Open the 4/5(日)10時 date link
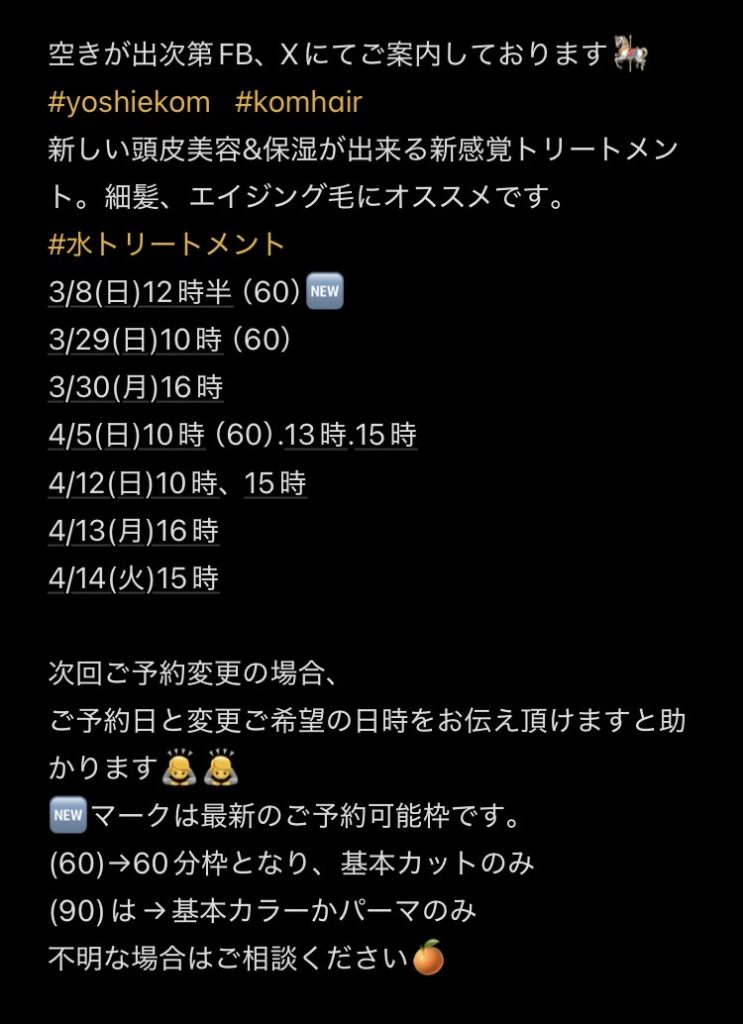 click(x=127, y=436)
